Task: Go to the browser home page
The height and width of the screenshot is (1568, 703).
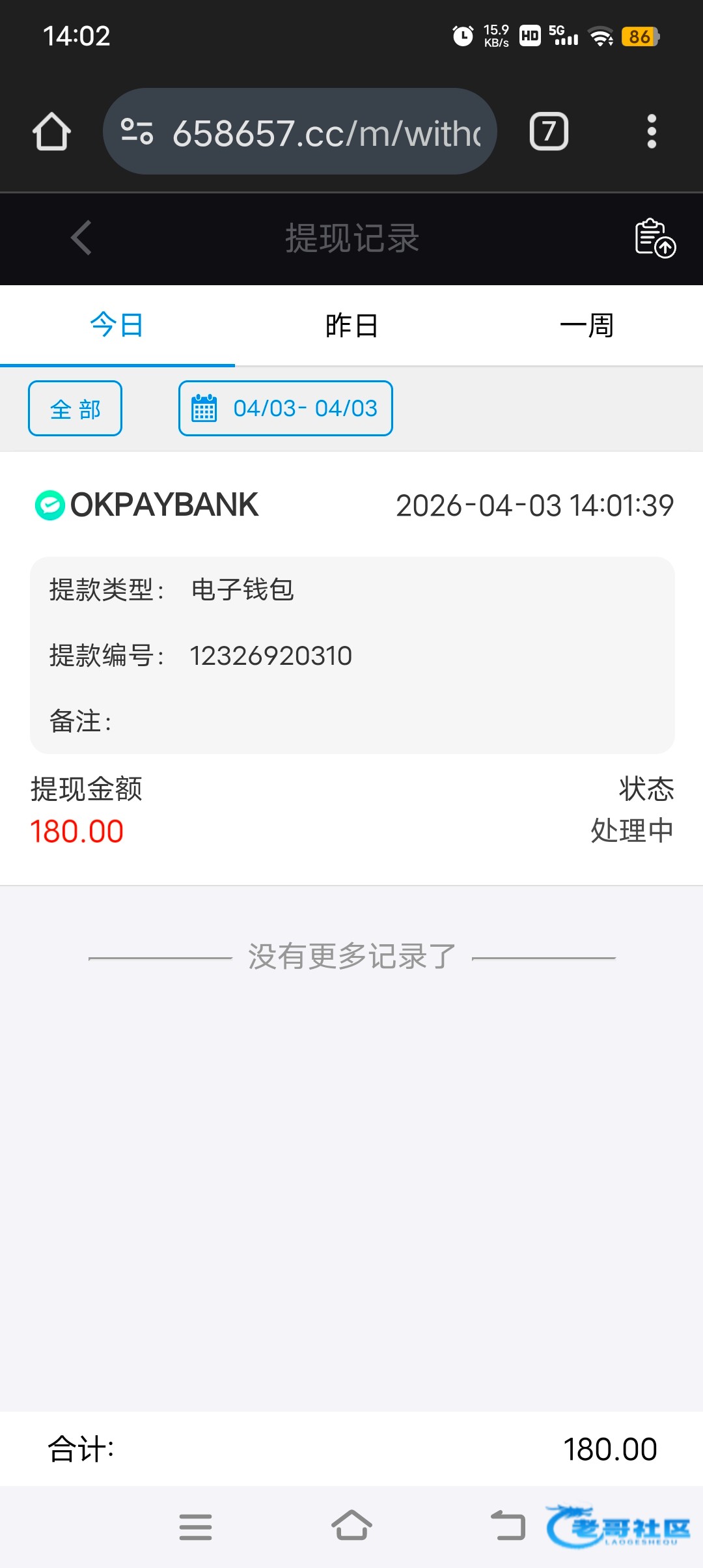Action: click(51, 132)
